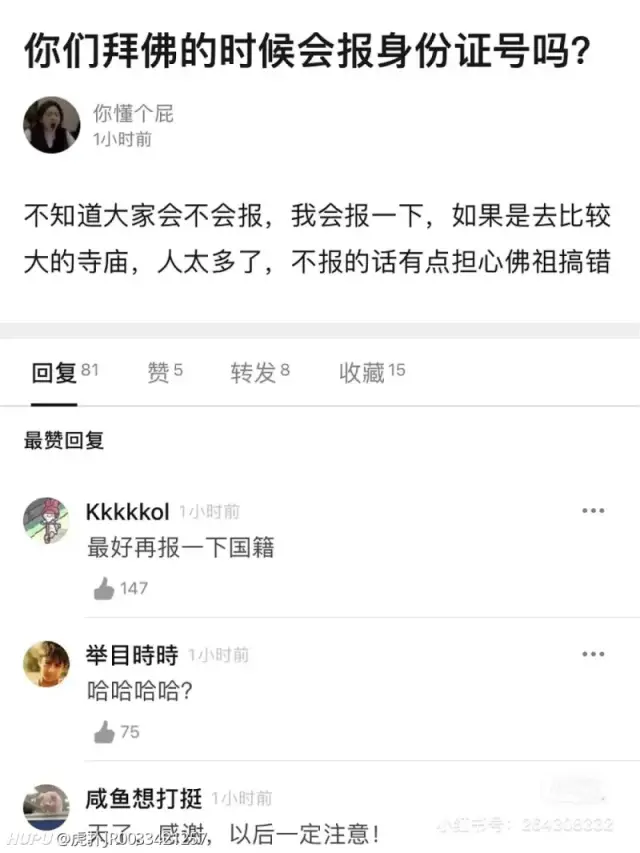Open 举目時時's avatar
Screen dimensions: 640x853
46,664
